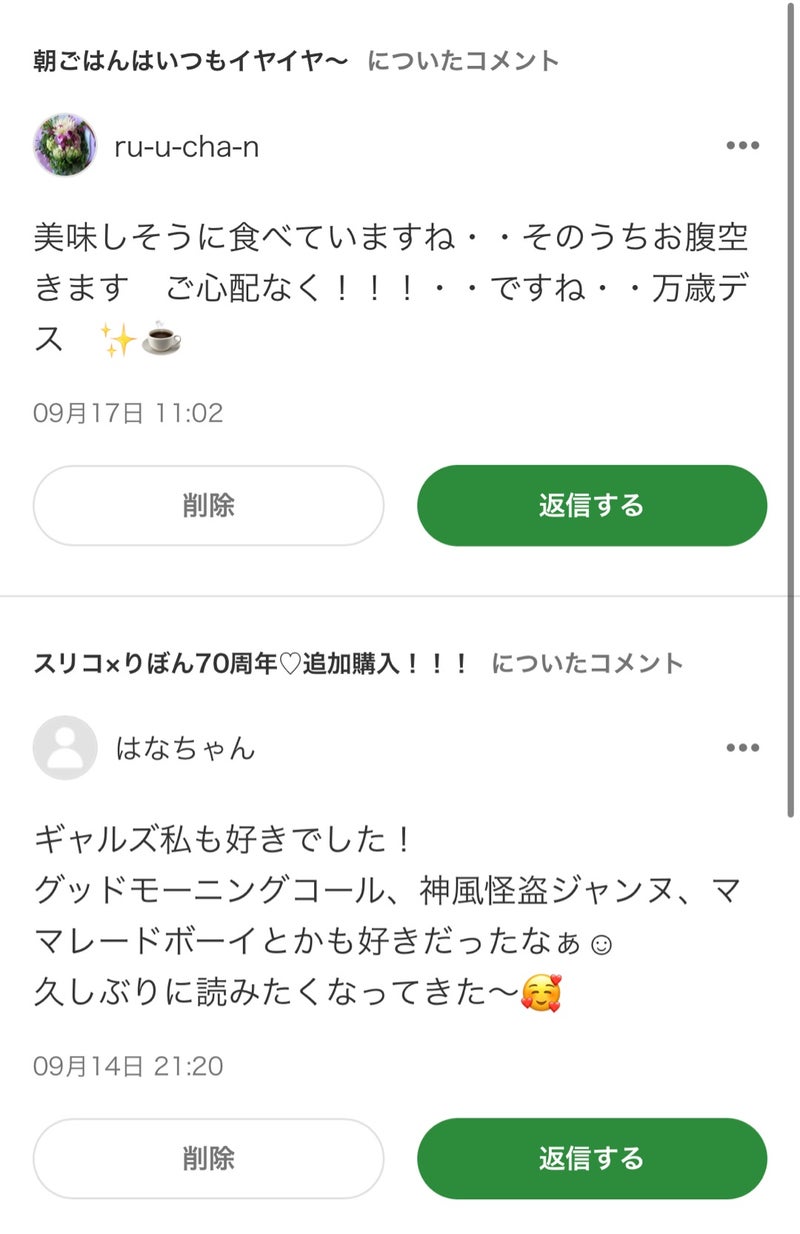The image size is (800, 1234).
Task: Tap 返信する under ru-u-cha-n's comment
Action: pyautogui.click(x=591, y=505)
